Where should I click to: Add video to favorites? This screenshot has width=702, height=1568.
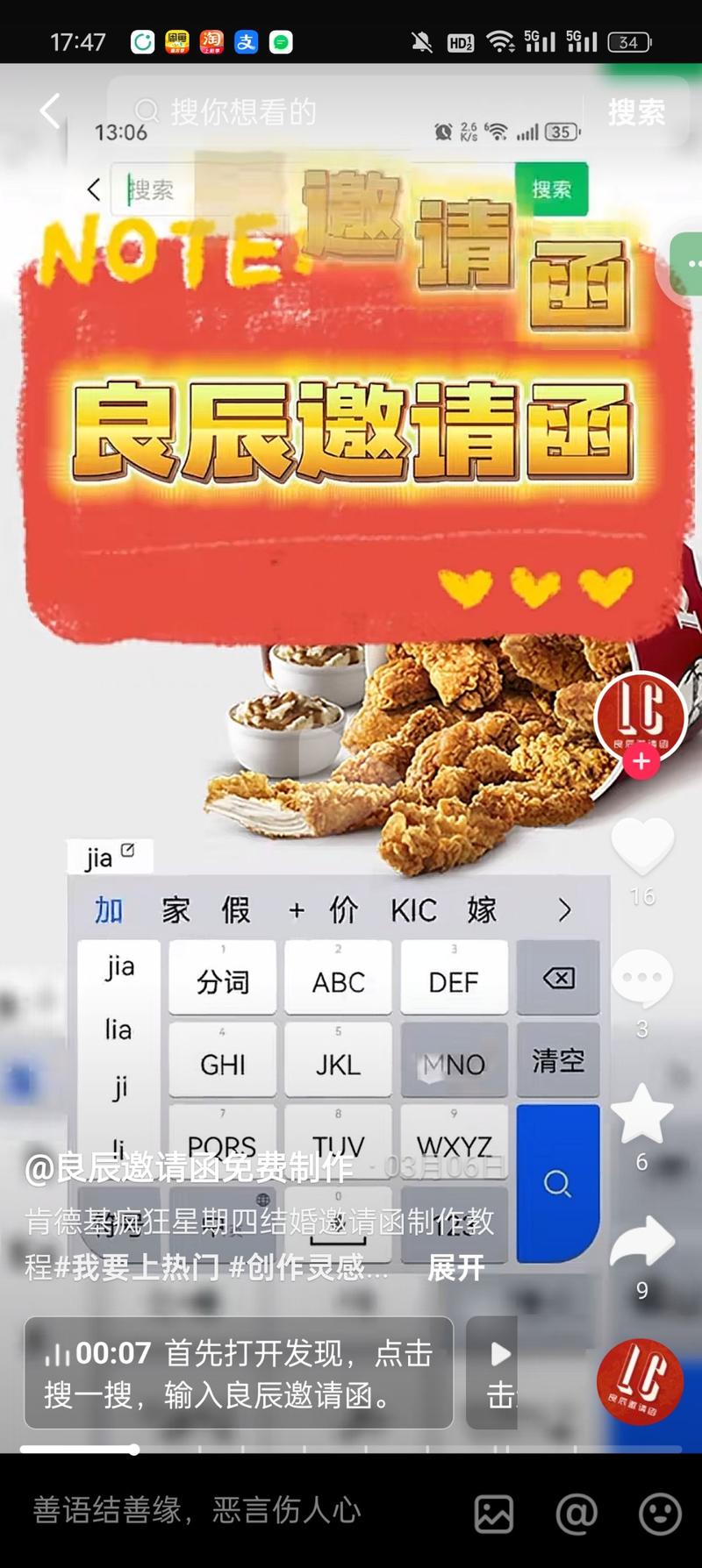pyautogui.click(x=641, y=1115)
